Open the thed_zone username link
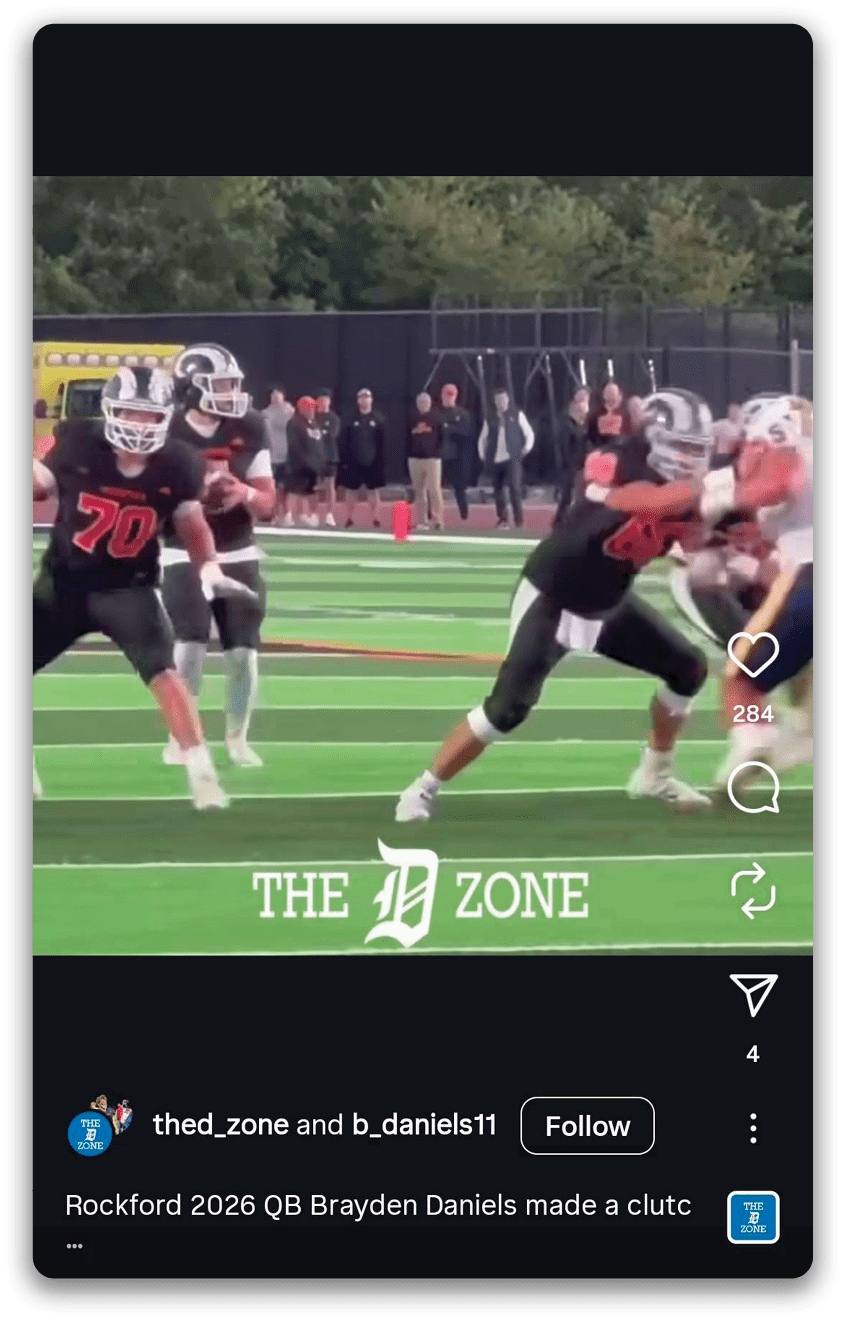846x1320 pixels. [220, 1125]
